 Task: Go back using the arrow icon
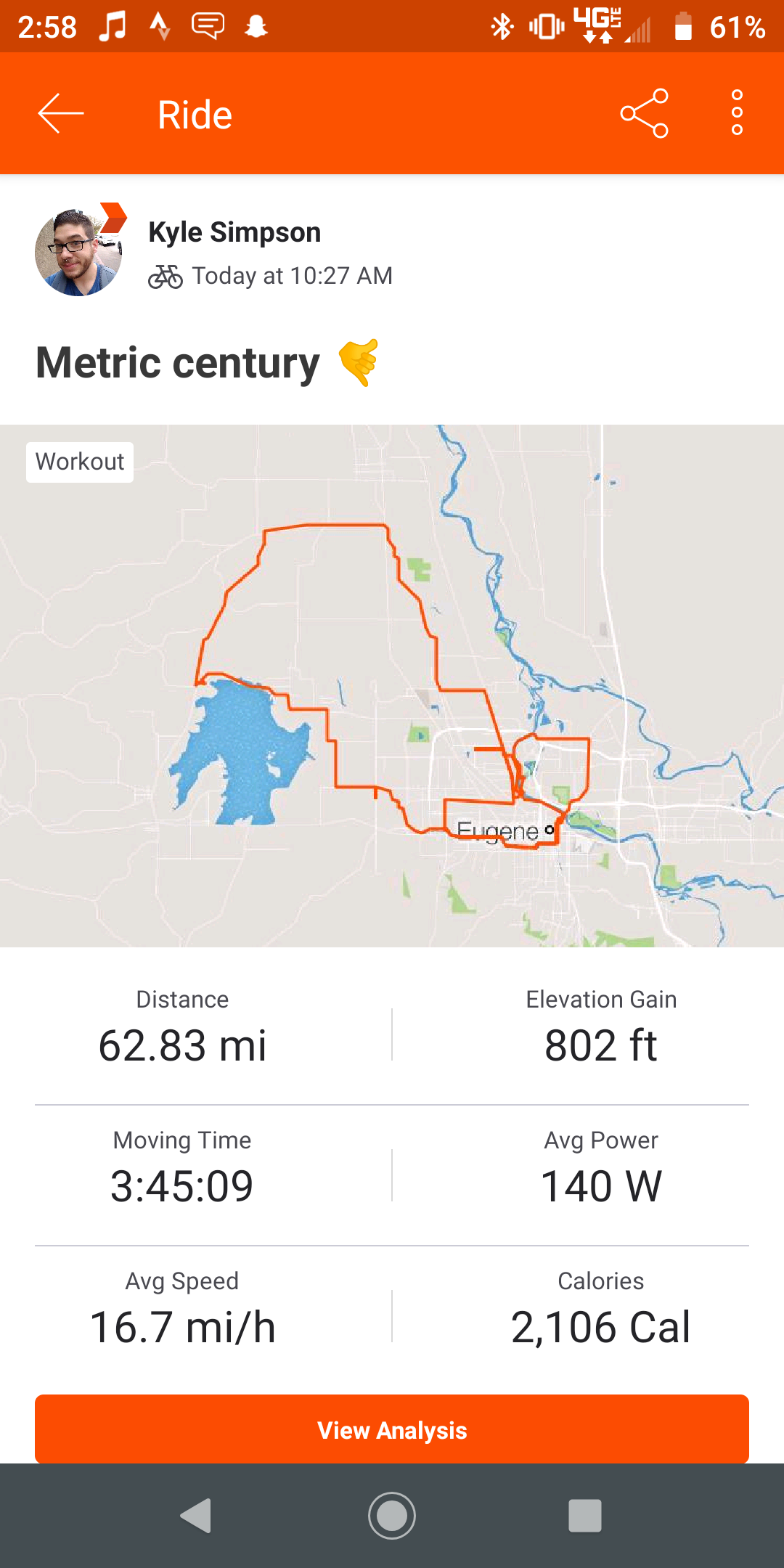(x=61, y=113)
